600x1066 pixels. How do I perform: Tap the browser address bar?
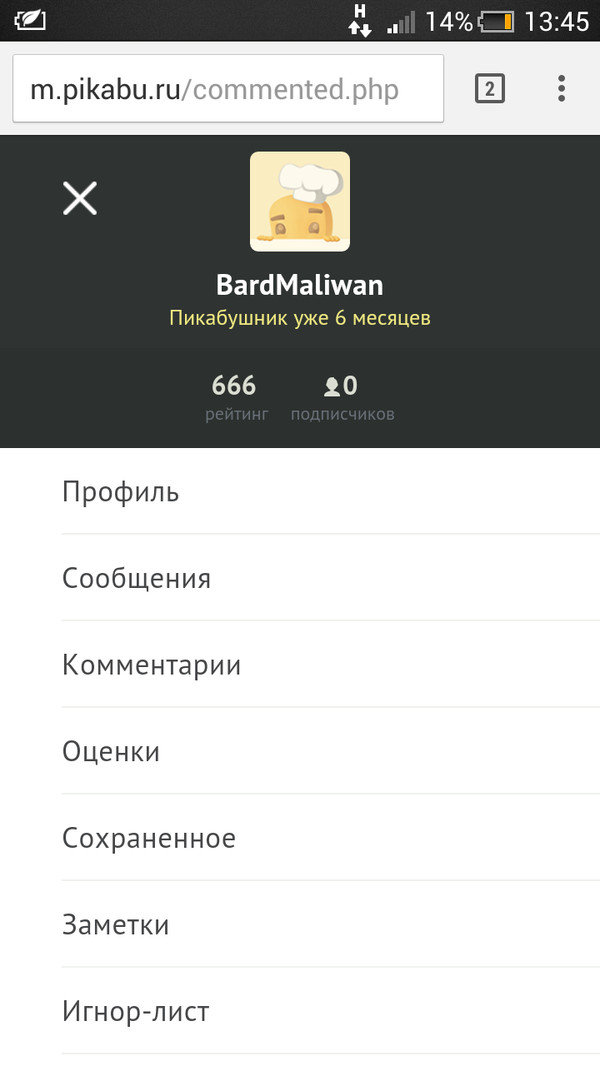point(228,90)
